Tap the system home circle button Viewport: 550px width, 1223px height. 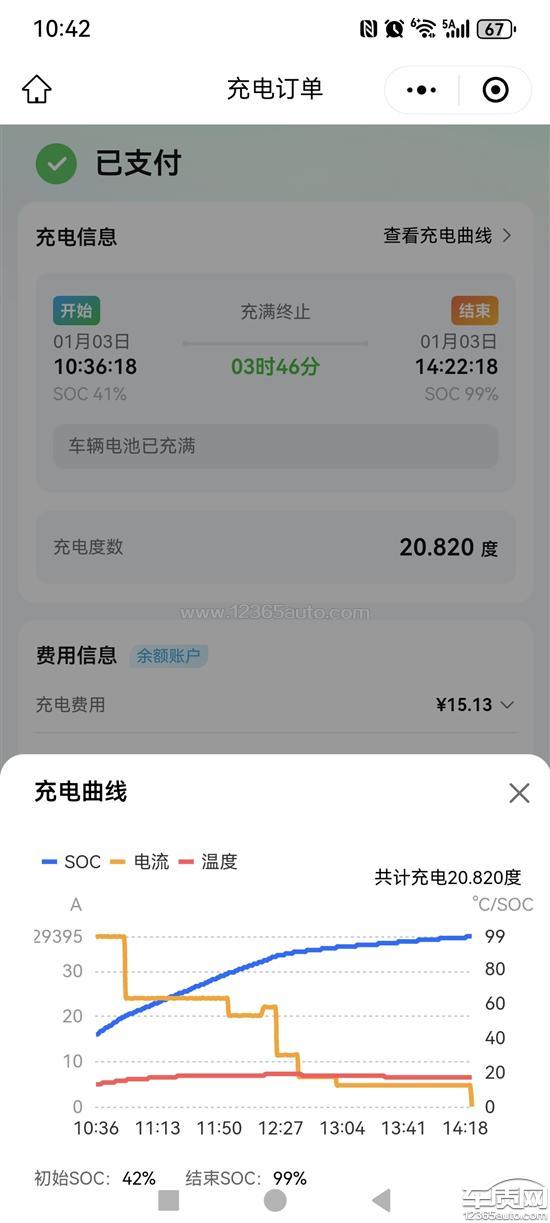pos(275,1200)
